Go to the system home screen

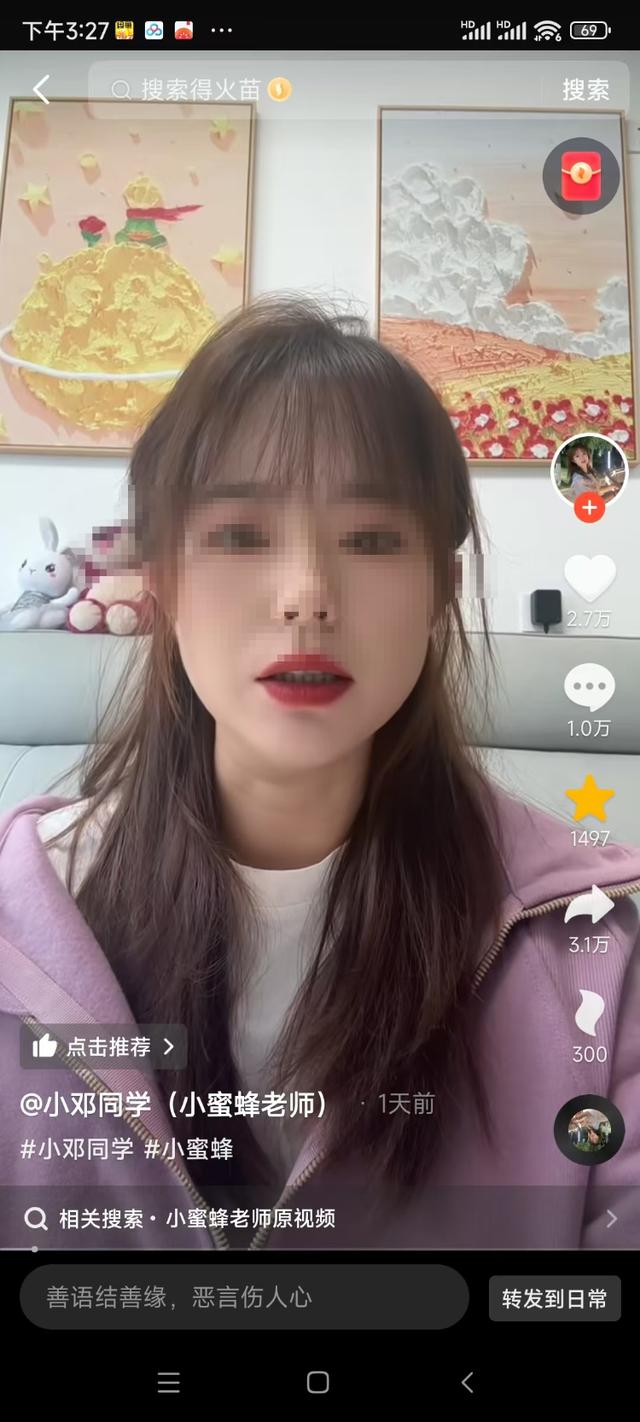pyautogui.click(x=318, y=1382)
